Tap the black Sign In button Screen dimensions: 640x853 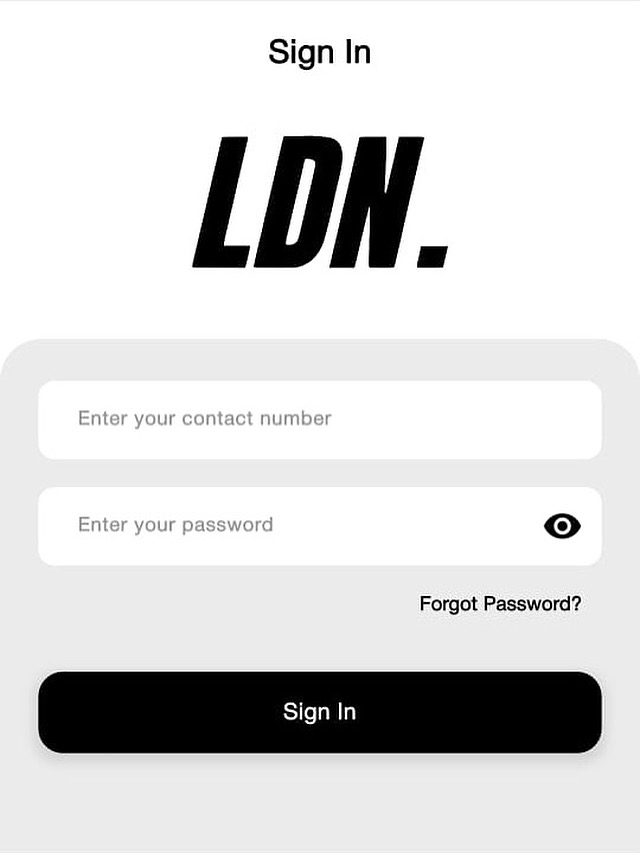[319, 712]
